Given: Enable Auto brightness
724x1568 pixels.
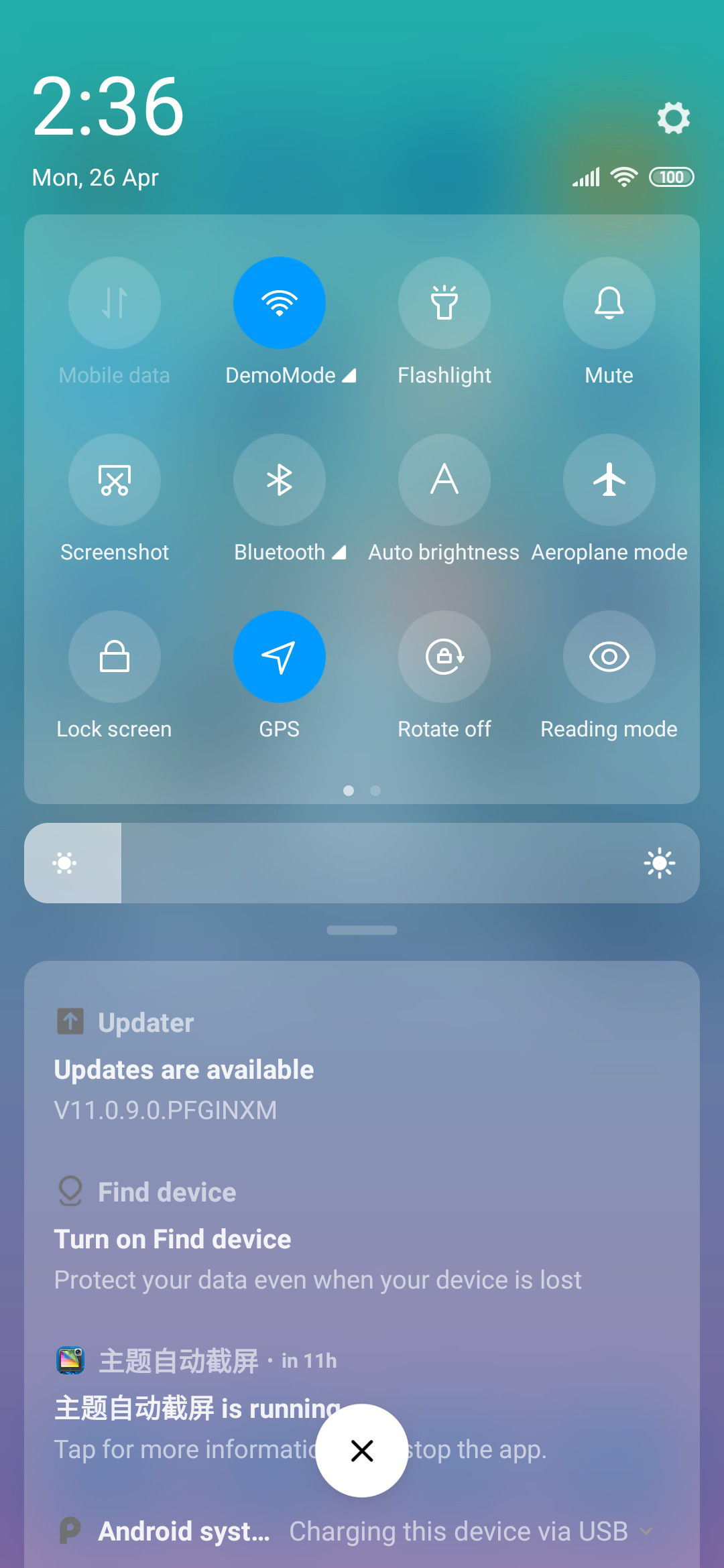Looking at the screenshot, I should (444, 480).
